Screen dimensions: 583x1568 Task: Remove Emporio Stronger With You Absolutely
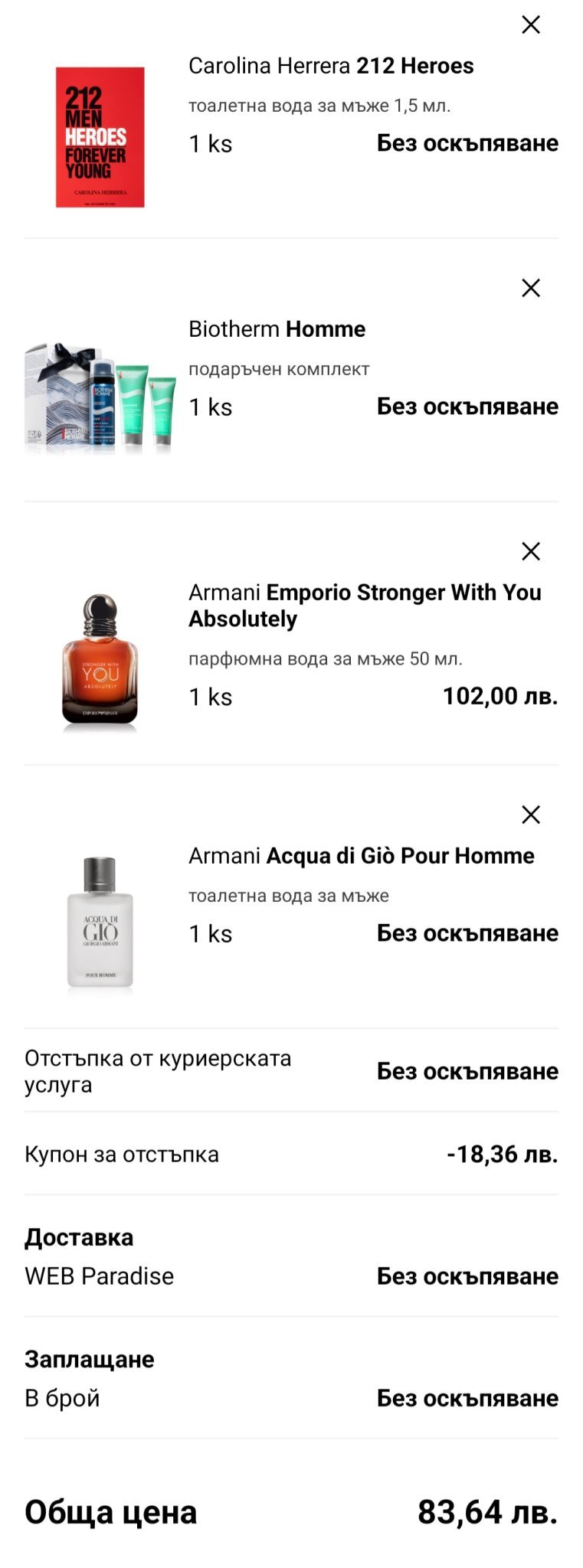pyautogui.click(x=531, y=551)
